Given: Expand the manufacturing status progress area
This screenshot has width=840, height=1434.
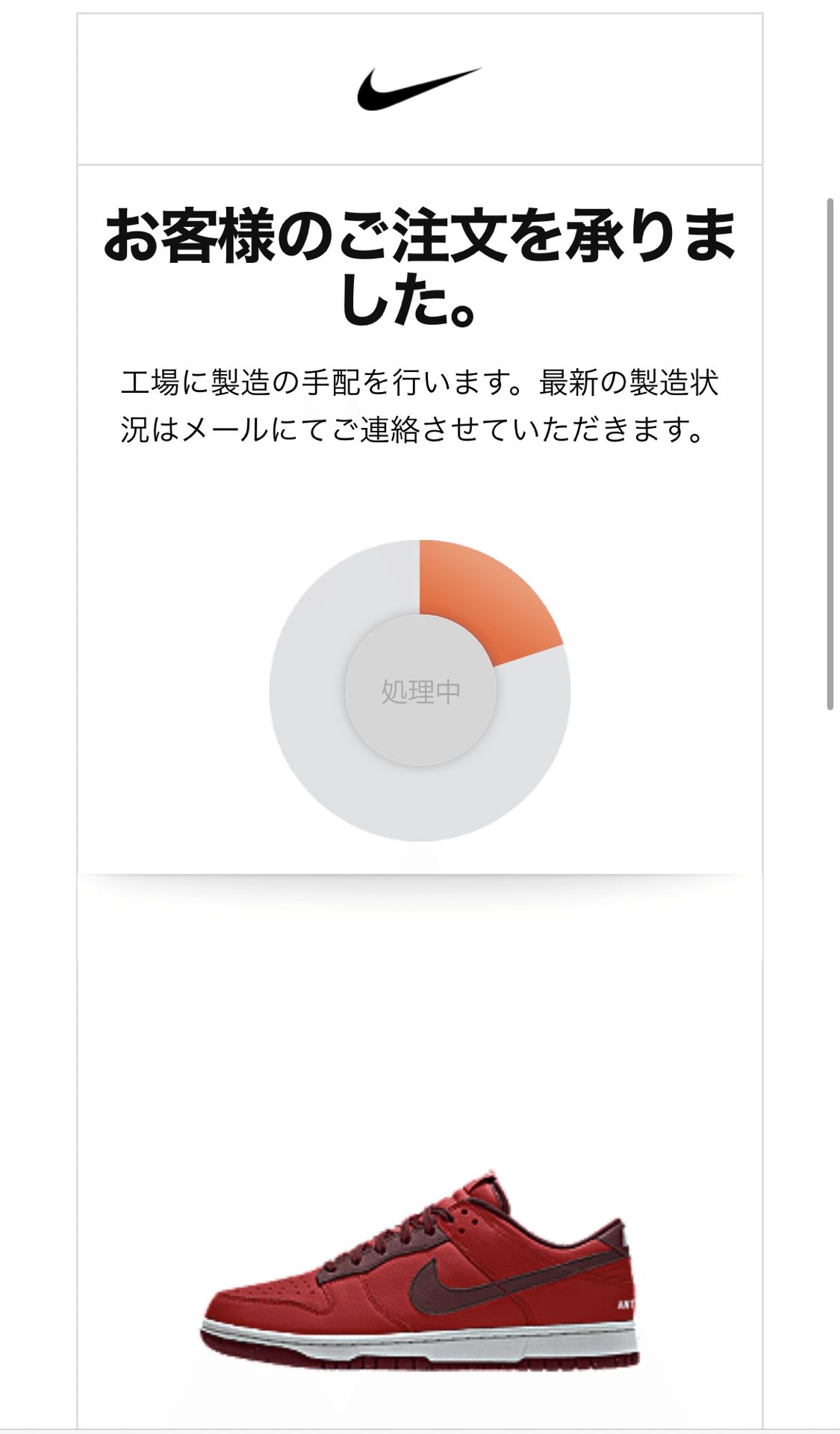Looking at the screenshot, I should tap(420, 691).
